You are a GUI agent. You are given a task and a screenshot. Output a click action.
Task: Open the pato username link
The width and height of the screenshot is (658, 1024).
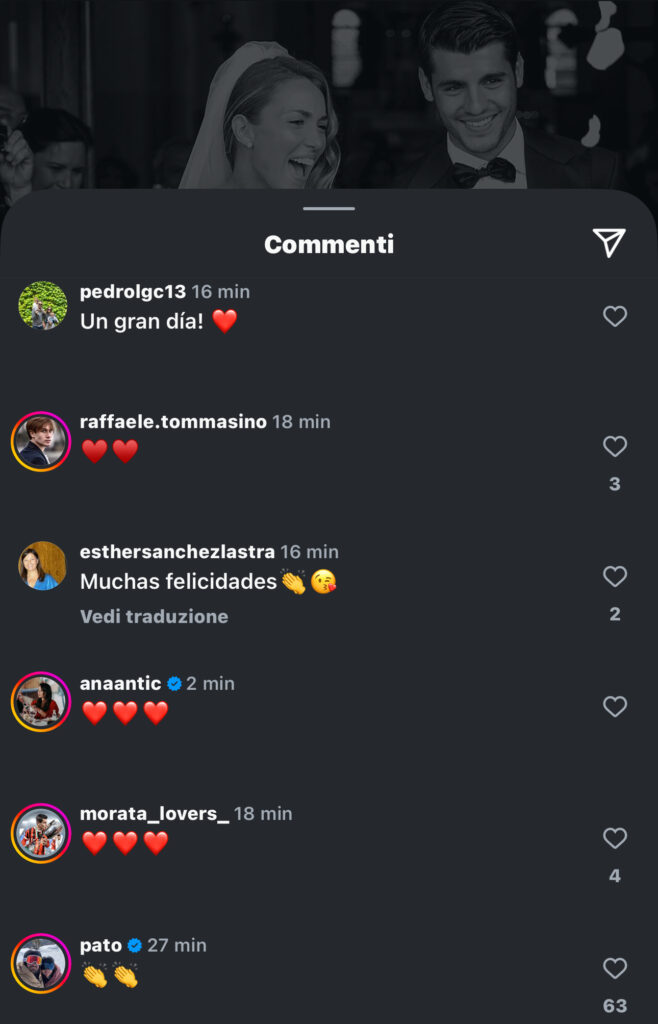coord(100,945)
